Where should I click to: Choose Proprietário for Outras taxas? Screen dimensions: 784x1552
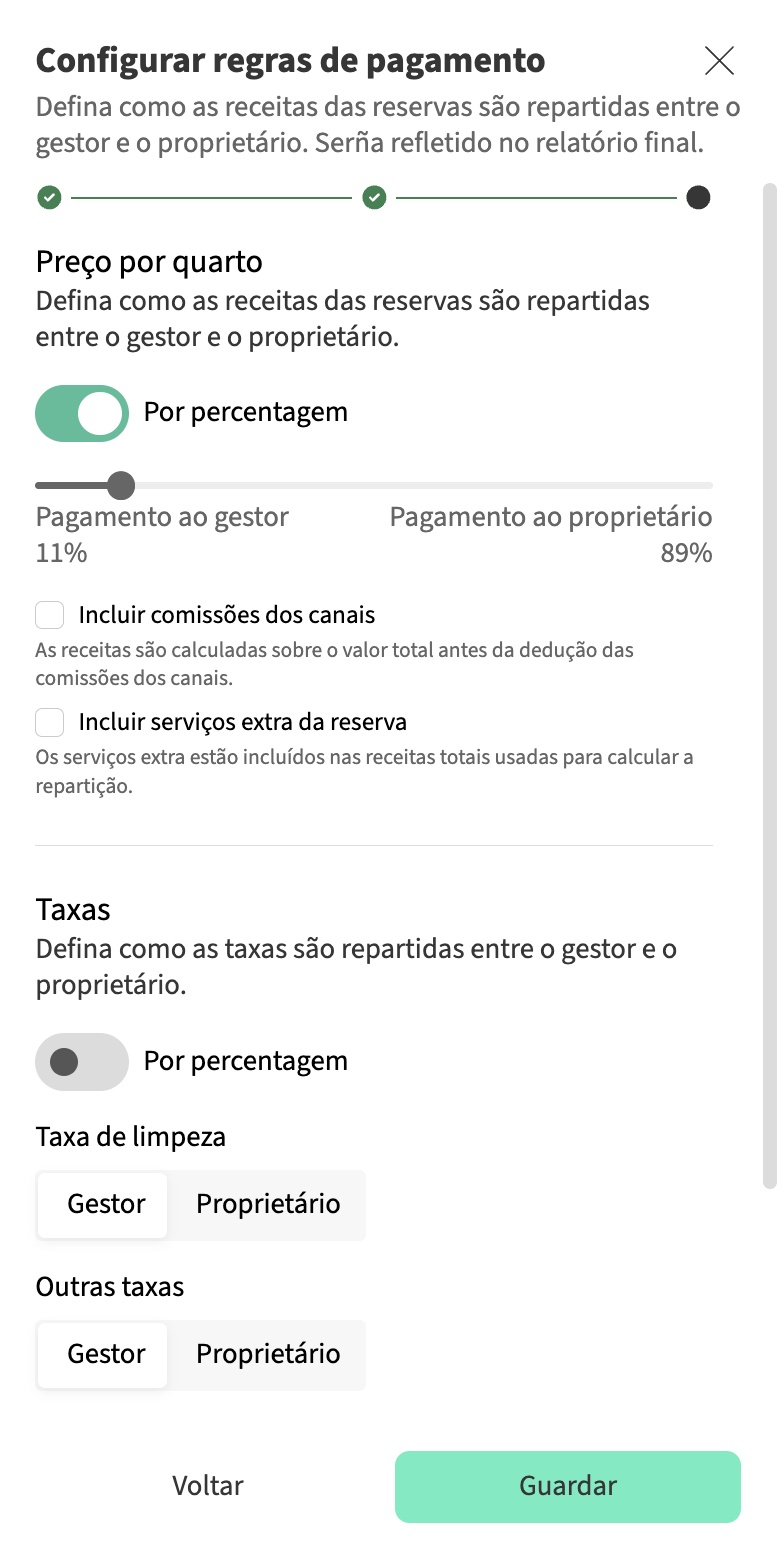268,1354
